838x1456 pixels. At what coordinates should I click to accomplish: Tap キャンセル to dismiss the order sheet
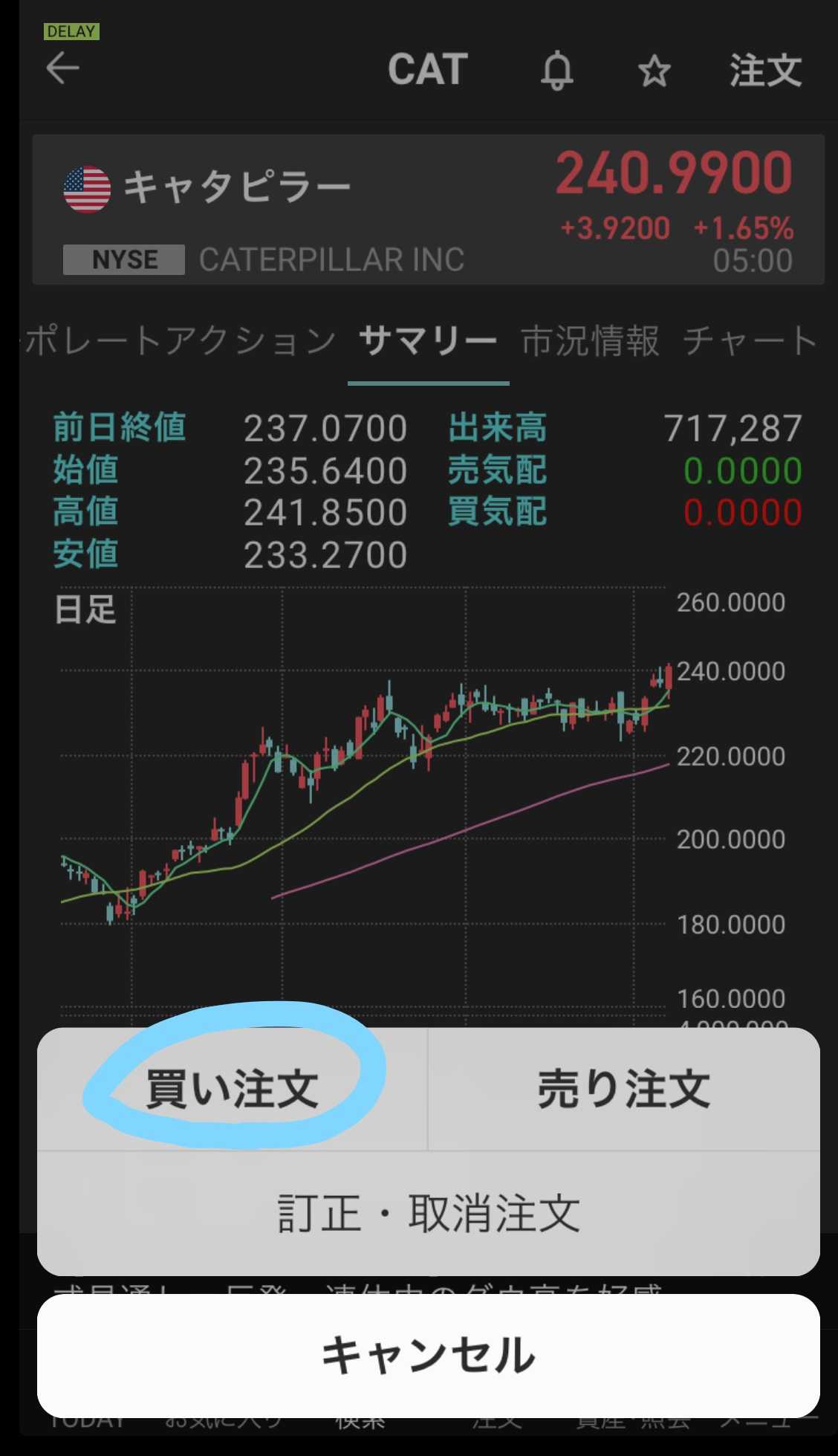click(428, 1356)
